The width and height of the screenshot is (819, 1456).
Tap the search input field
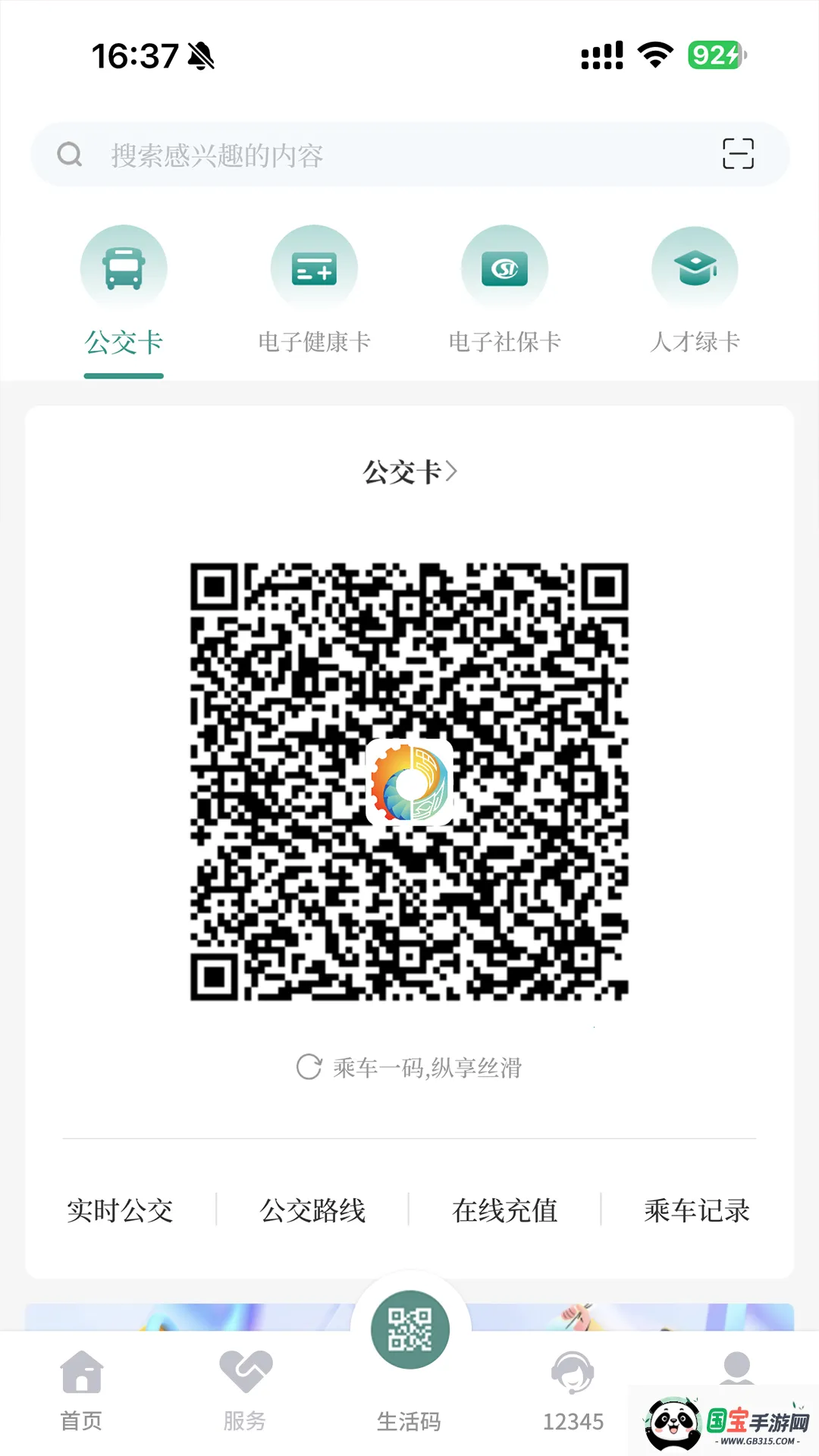pos(303,154)
